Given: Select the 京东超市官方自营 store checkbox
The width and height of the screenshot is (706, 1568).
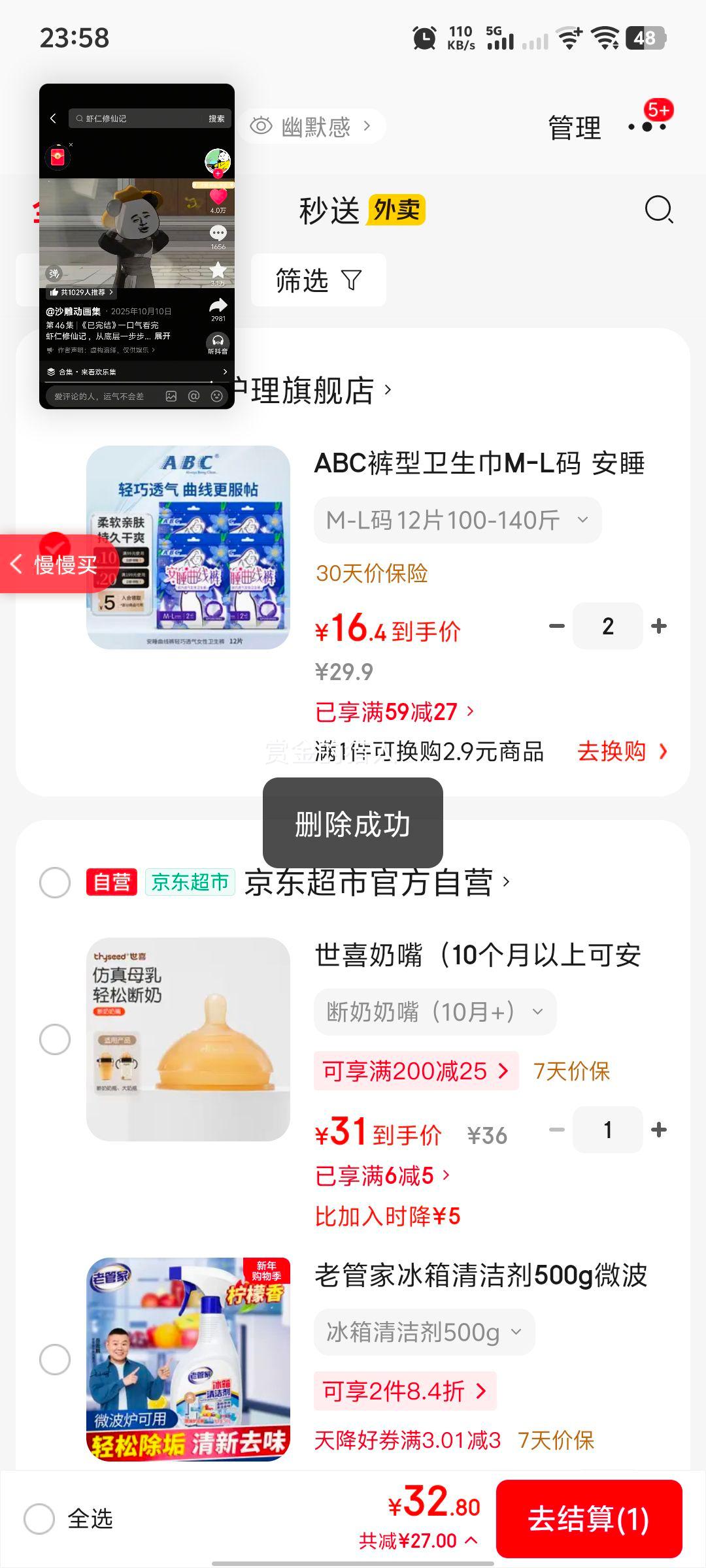Looking at the screenshot, I should pyautogui.click(x=55, y=883).
